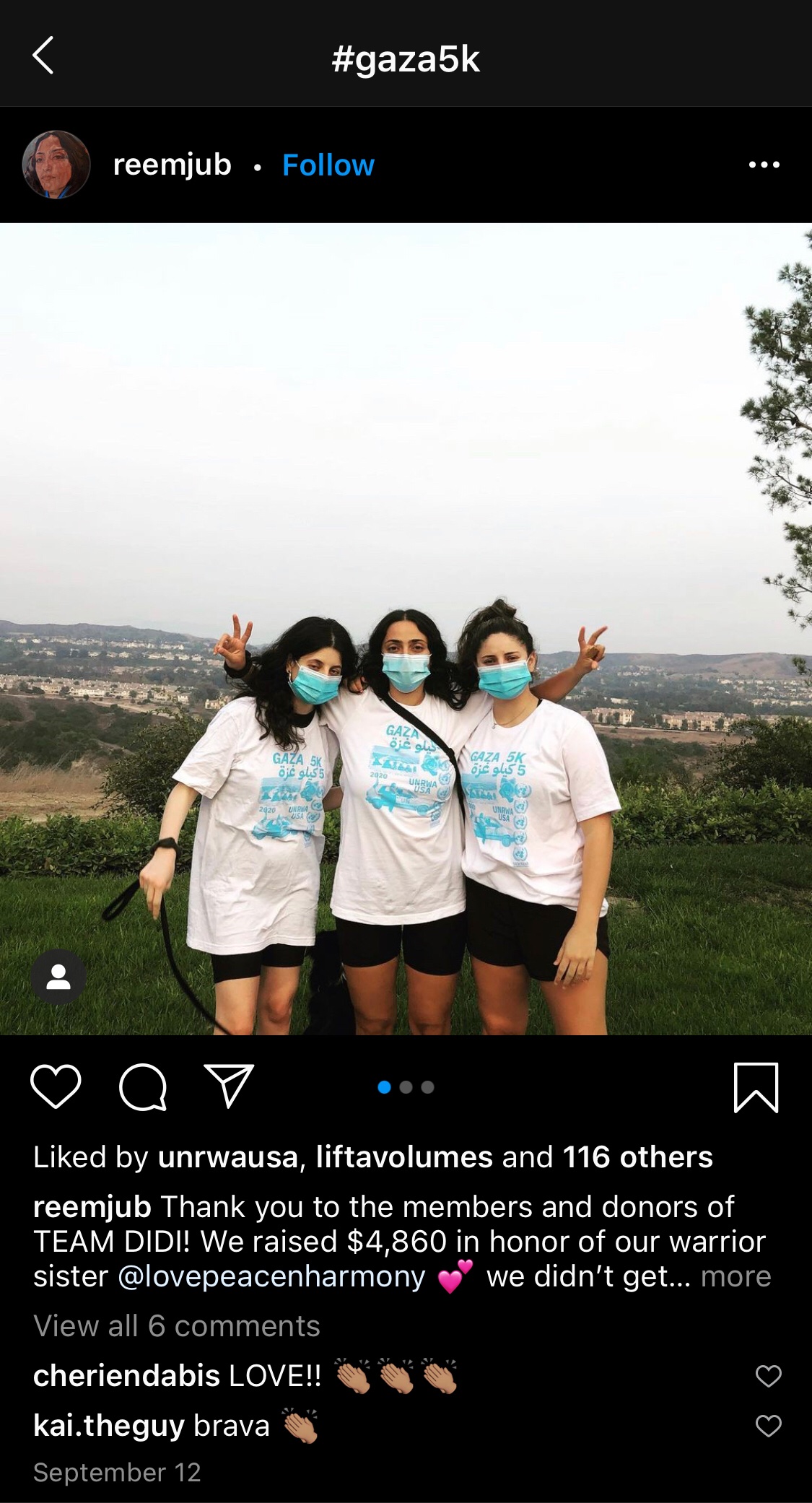Open the comment icon under the post
812x1503 pixels.
(143, 1086)
